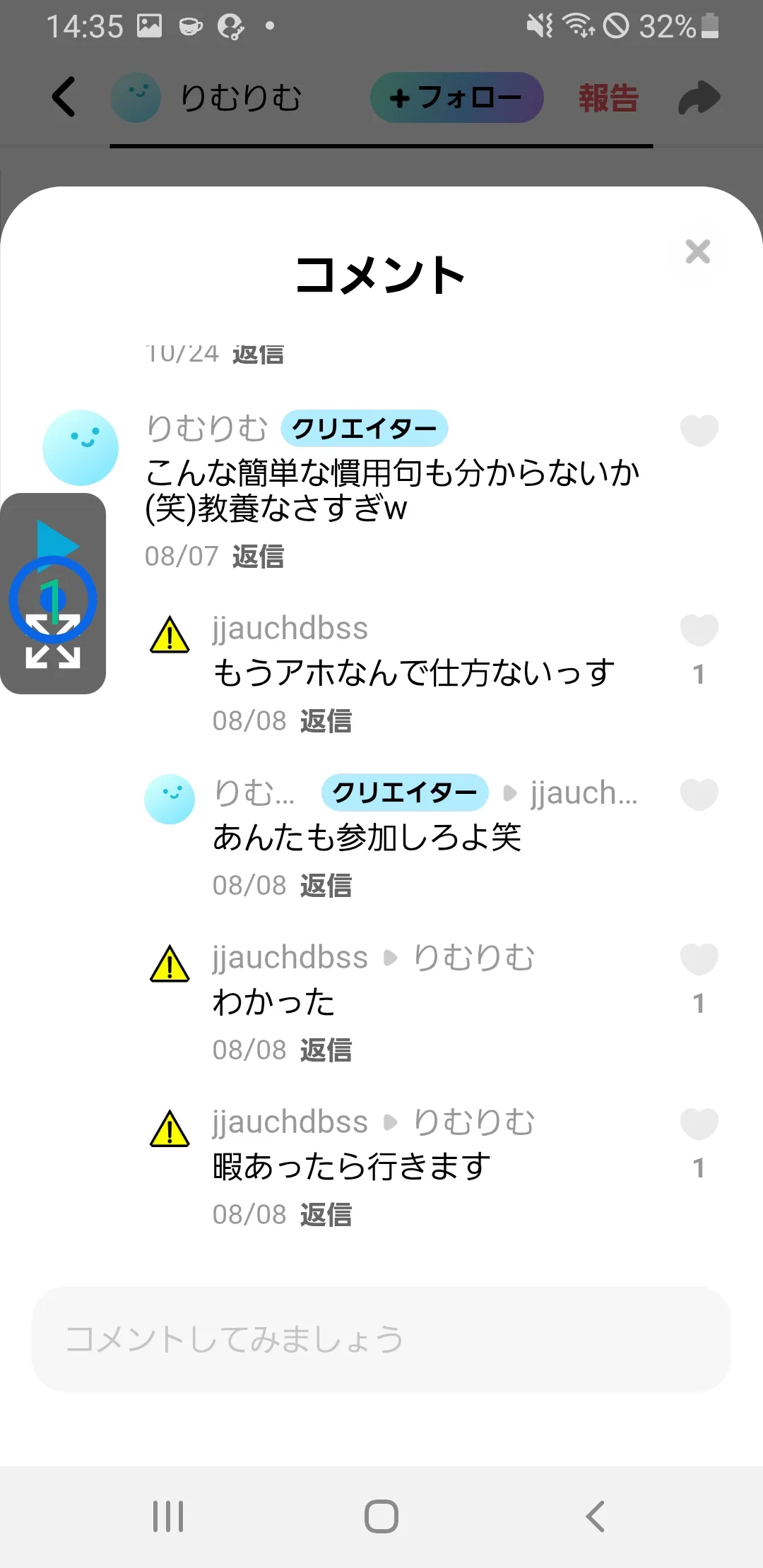Close the コメント panel
Screen dimensions: 763x1568
697,251
